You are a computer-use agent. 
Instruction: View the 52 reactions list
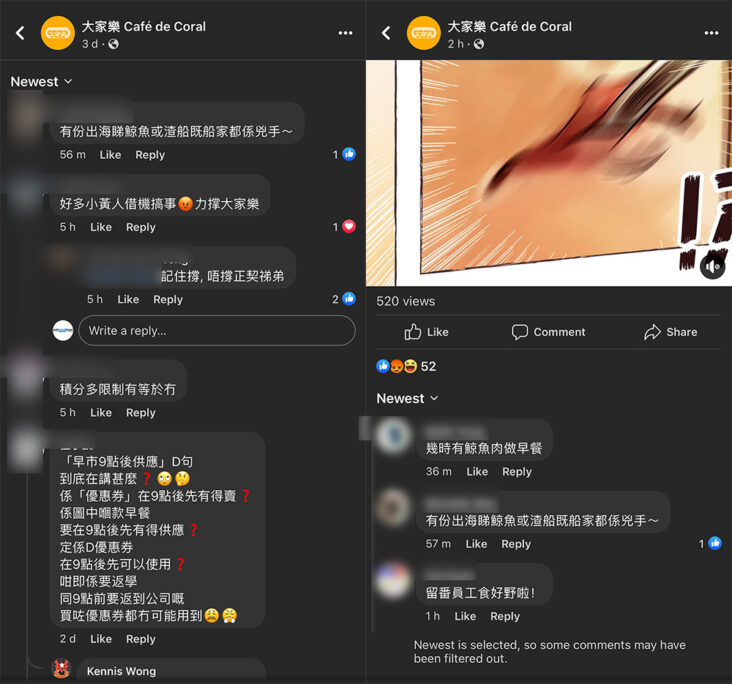[406, 366]
